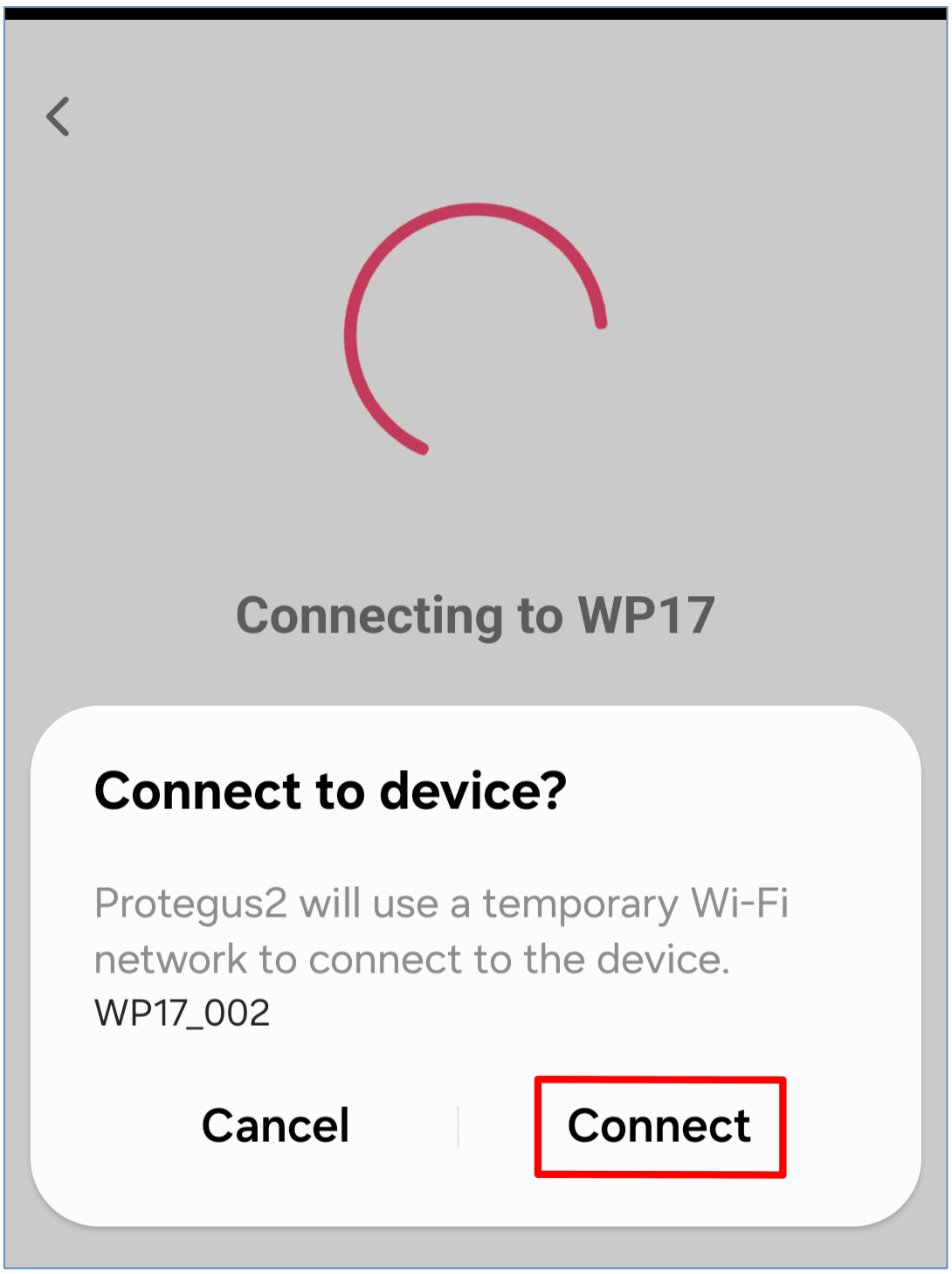Tap Connect to join WP17_002

(659, 1126)
